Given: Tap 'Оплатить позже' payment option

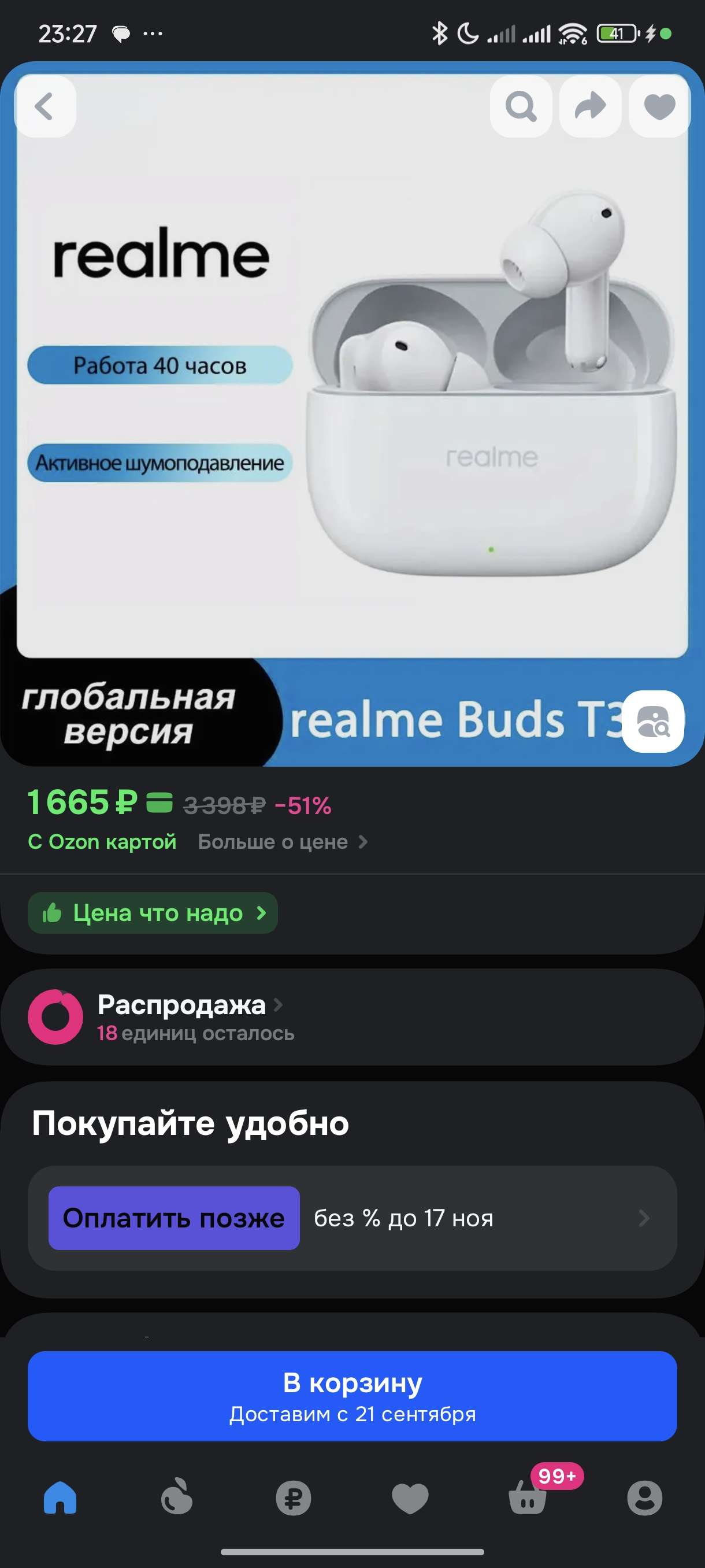Looking at the screenshot, I should 173,1219.
